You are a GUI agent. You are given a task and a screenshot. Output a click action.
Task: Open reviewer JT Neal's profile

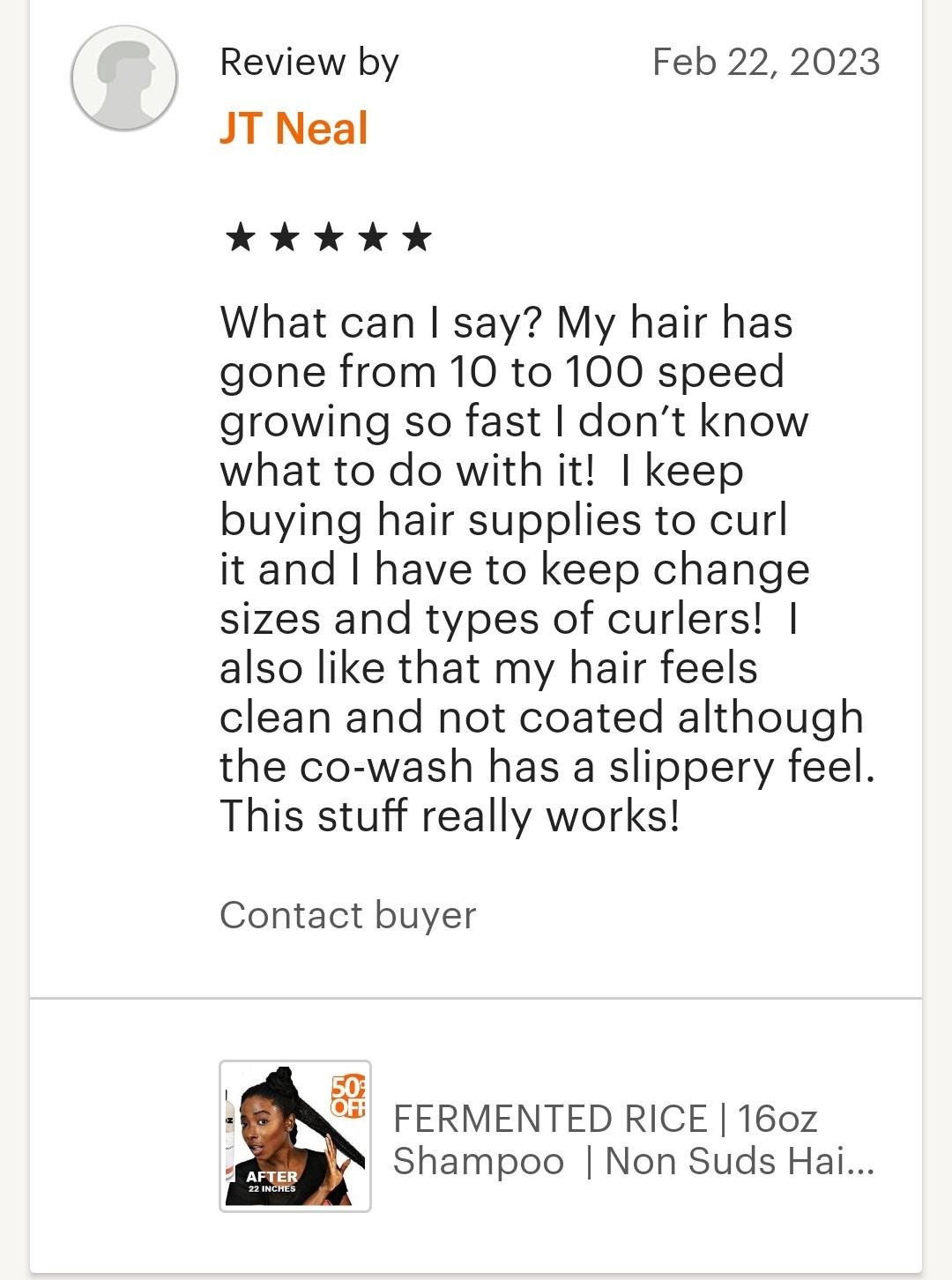point(294,129)
